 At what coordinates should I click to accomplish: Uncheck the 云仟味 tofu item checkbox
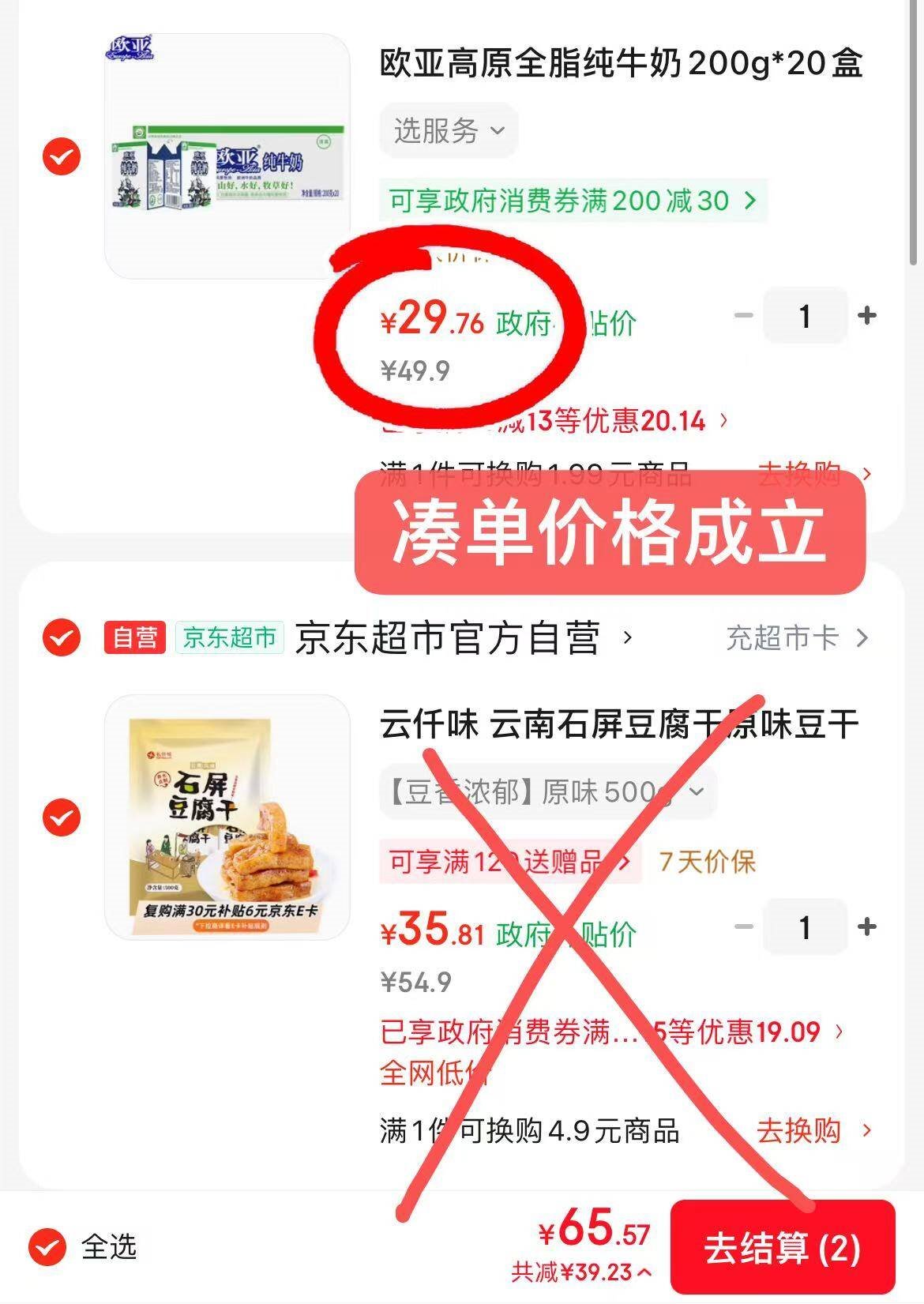tap(61, 817)
